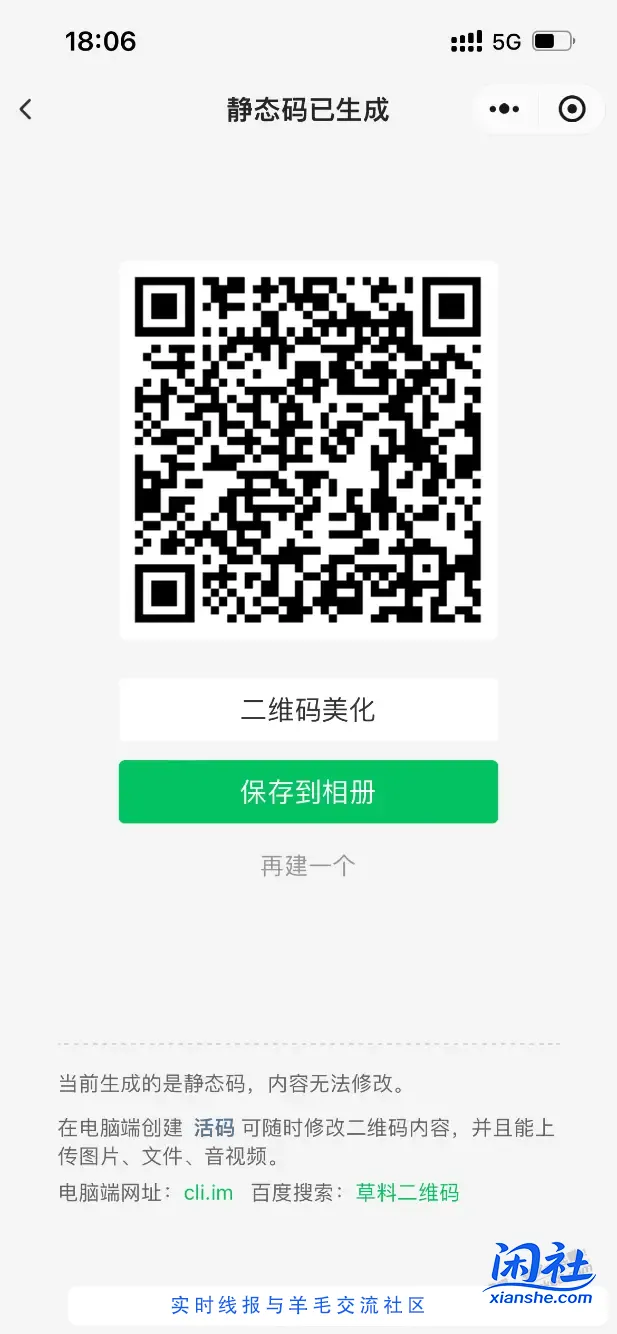Open the cli.im website link
This screenshot has width=617, height=1334.
[208, 1192]
